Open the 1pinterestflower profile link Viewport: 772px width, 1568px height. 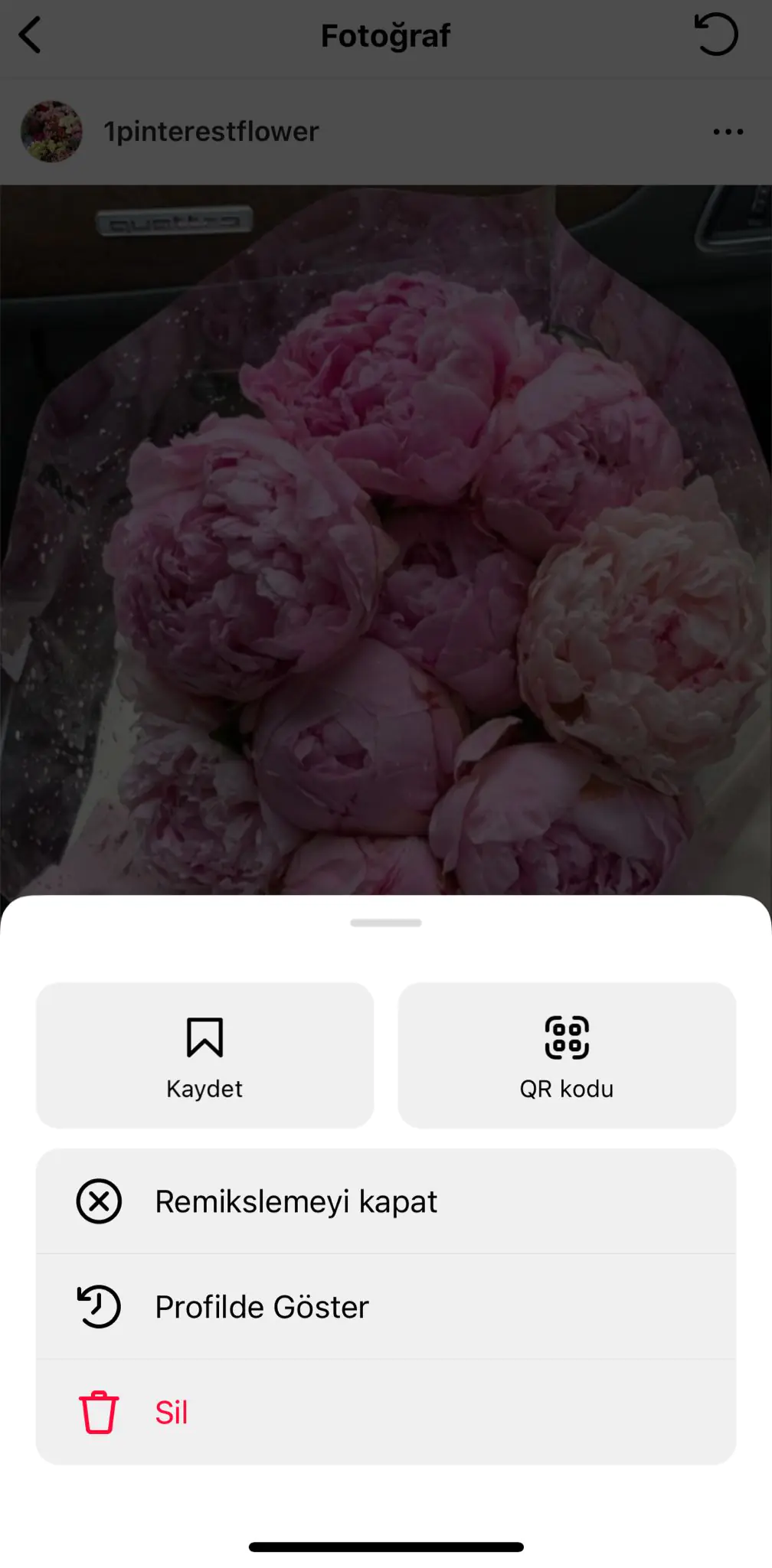pyautogui.click(x=211, y=131)
